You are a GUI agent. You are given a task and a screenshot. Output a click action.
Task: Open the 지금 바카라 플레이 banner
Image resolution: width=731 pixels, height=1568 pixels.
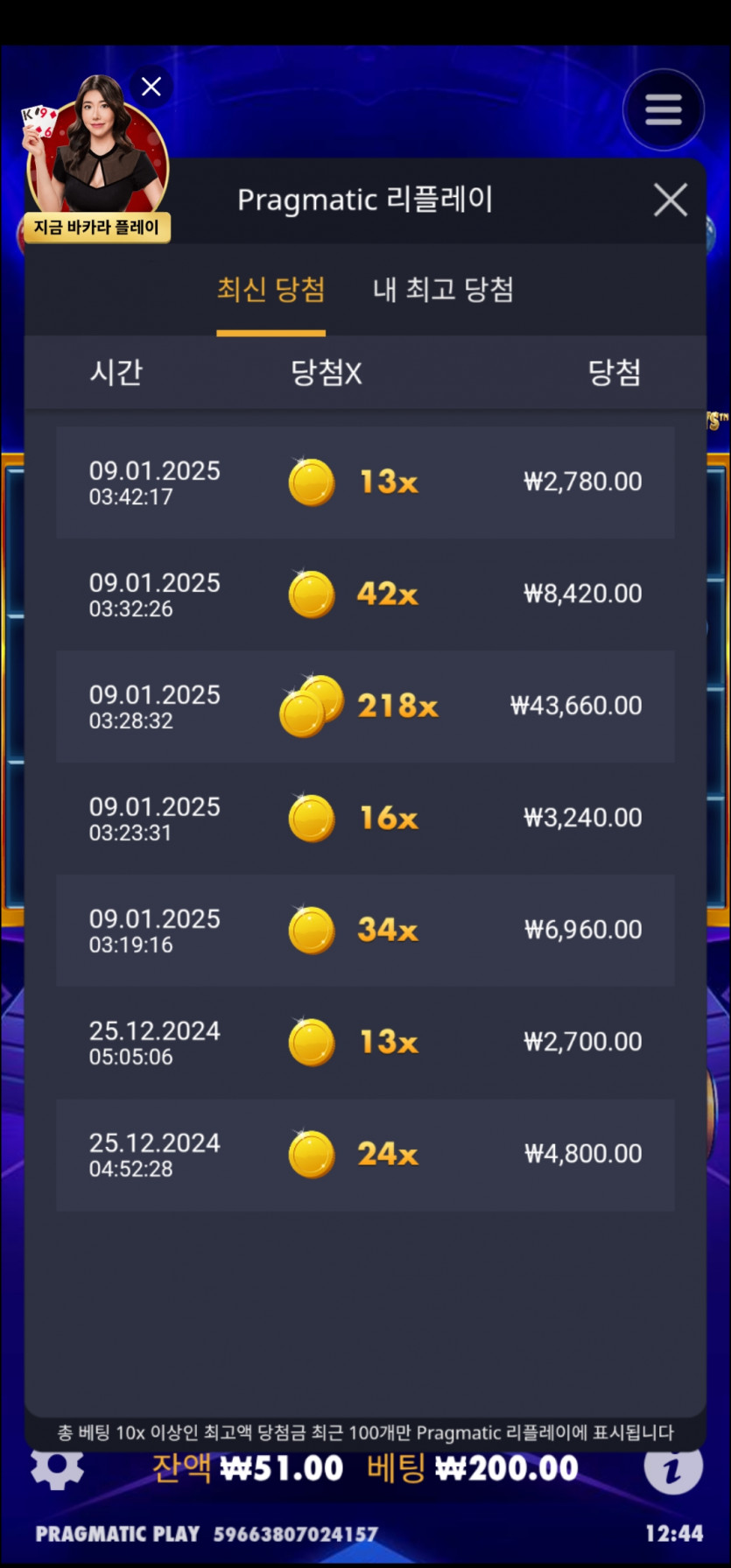[96, 228]
